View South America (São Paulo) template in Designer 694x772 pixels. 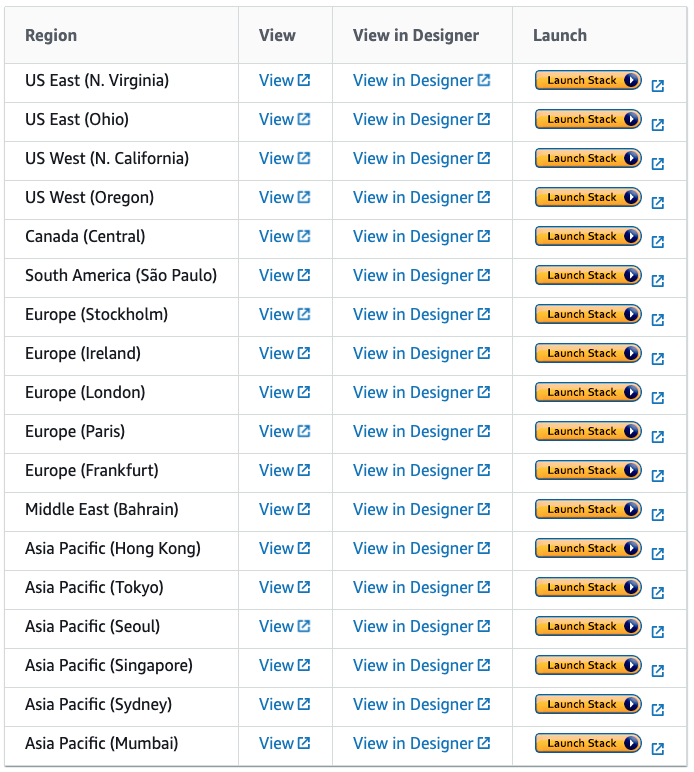413,276
